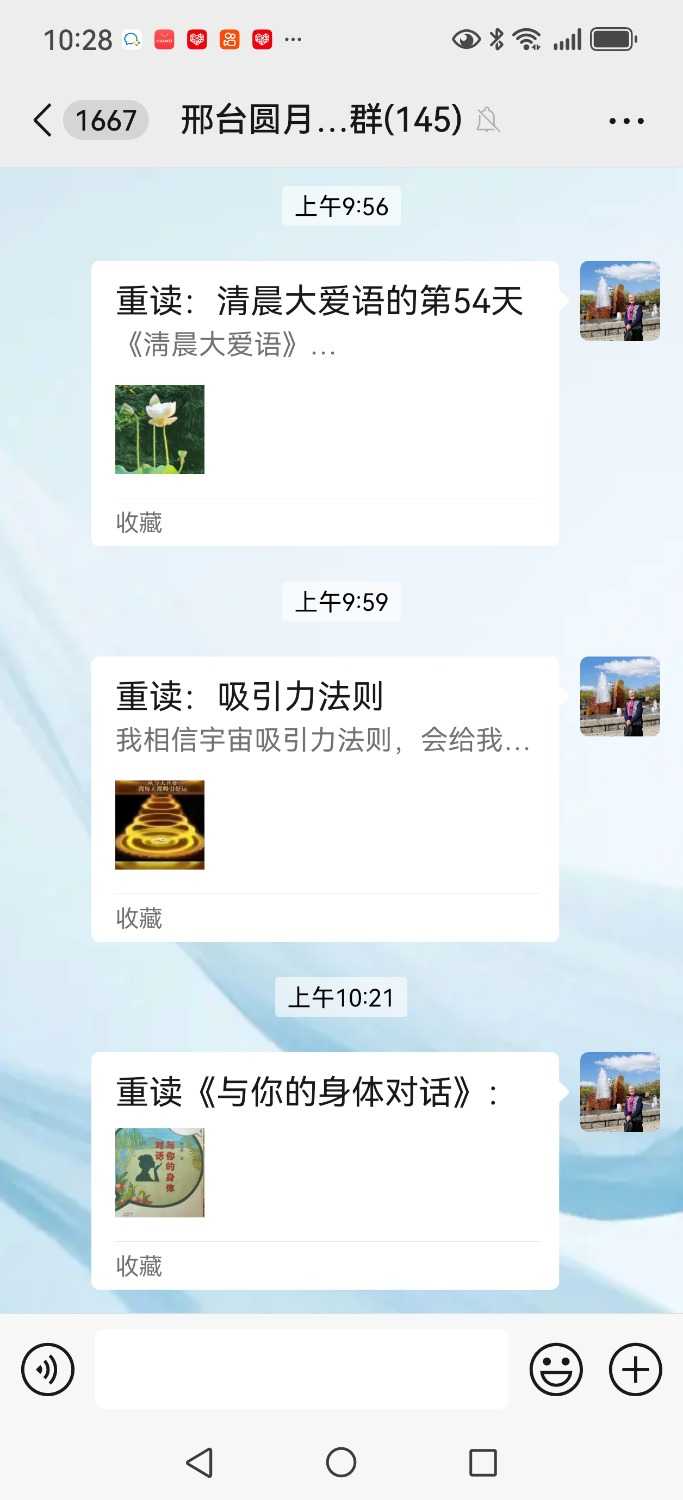Go back to the chat list

point(42,121)
